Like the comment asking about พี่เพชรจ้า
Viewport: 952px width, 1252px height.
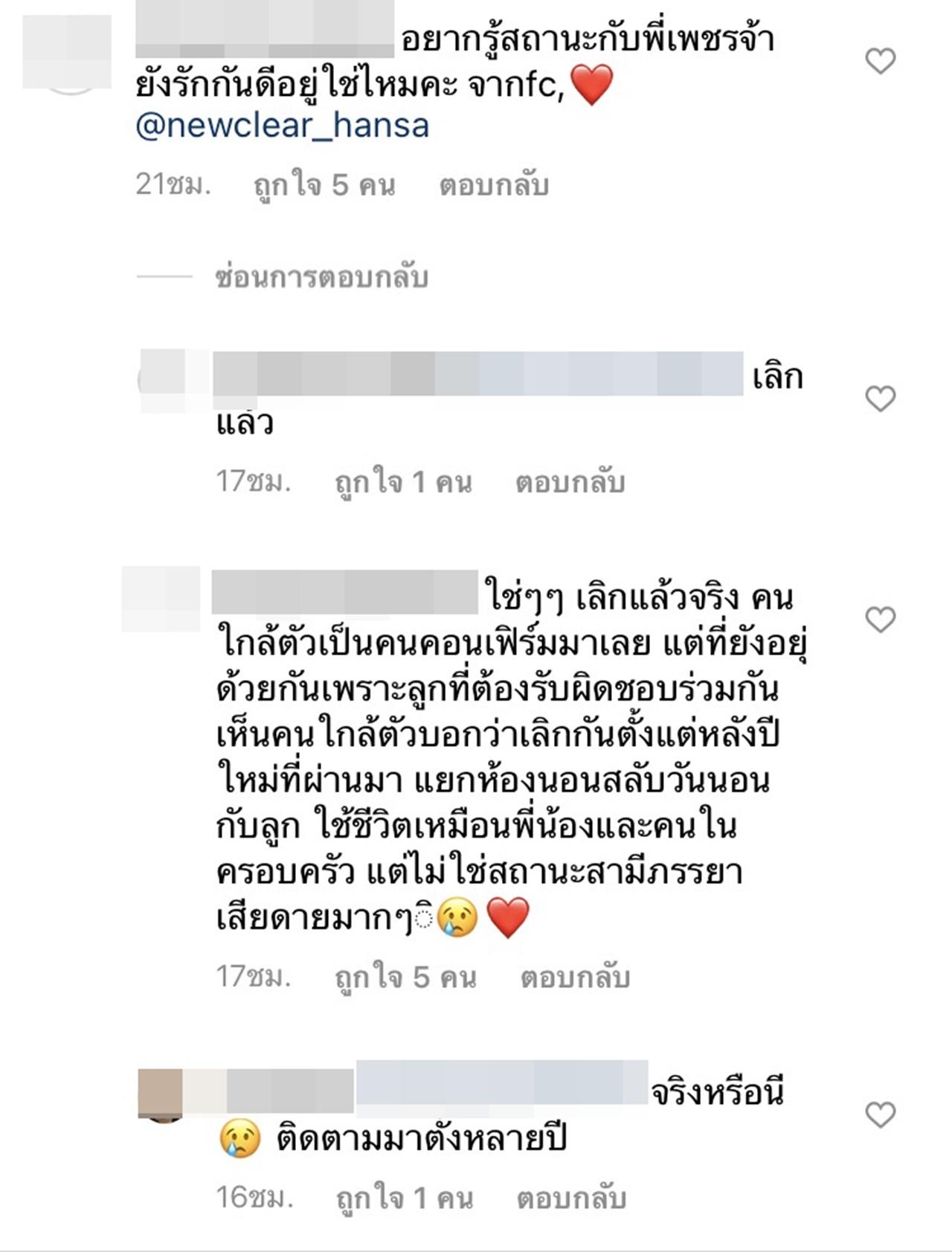pos(880,61)
